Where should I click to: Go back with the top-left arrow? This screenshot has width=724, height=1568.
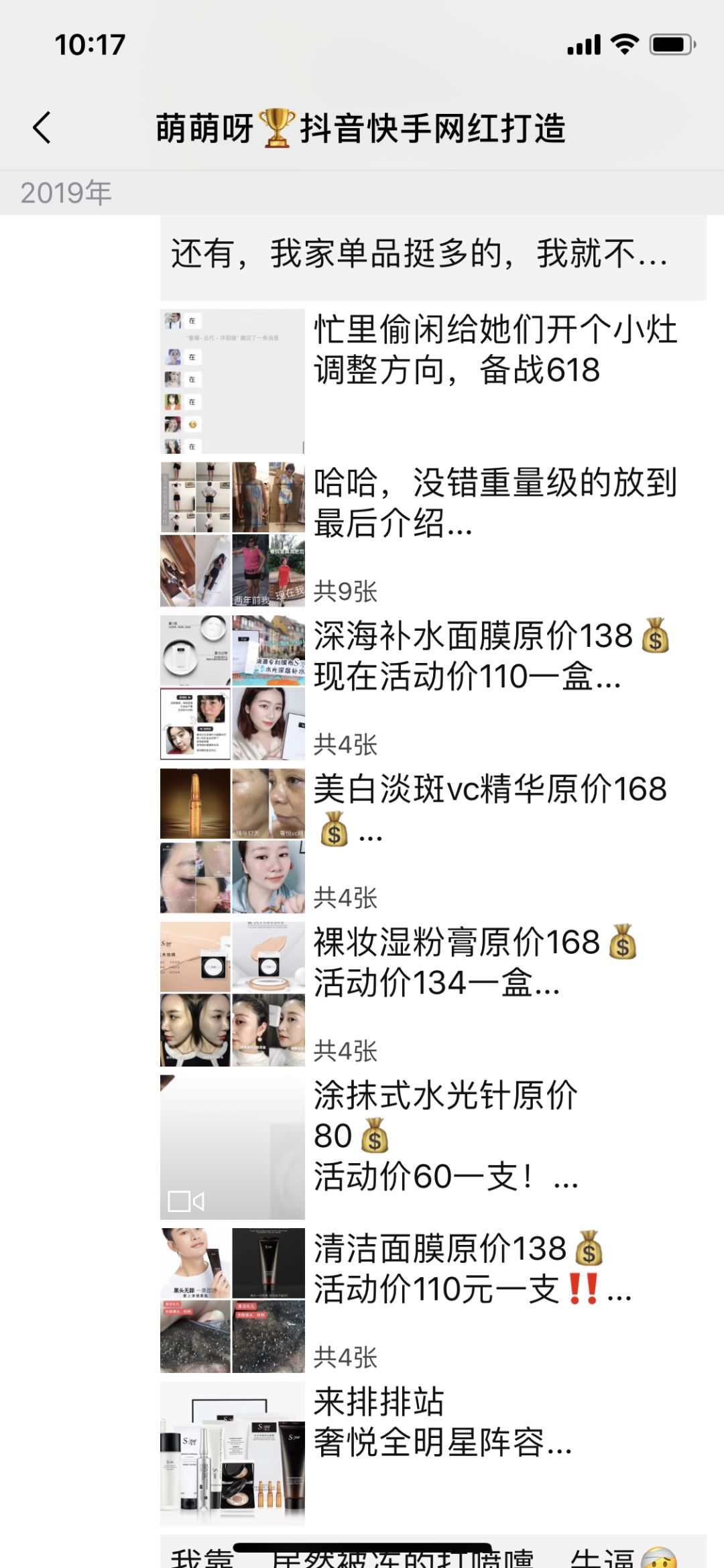(x=42, y=127)
